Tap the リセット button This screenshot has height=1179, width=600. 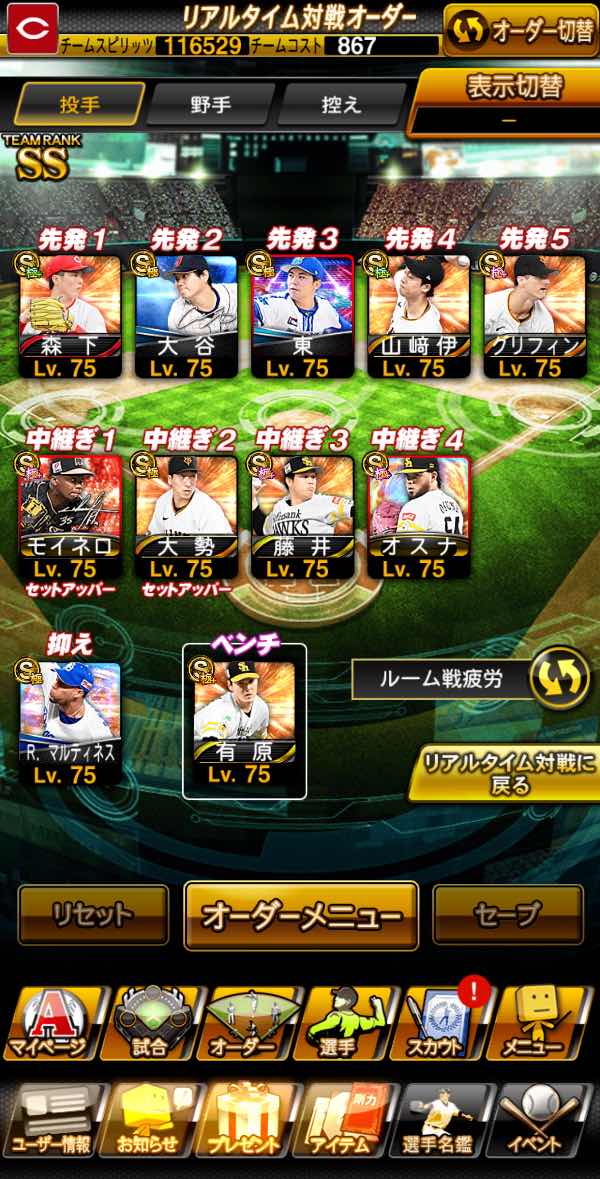coord(93,914)
